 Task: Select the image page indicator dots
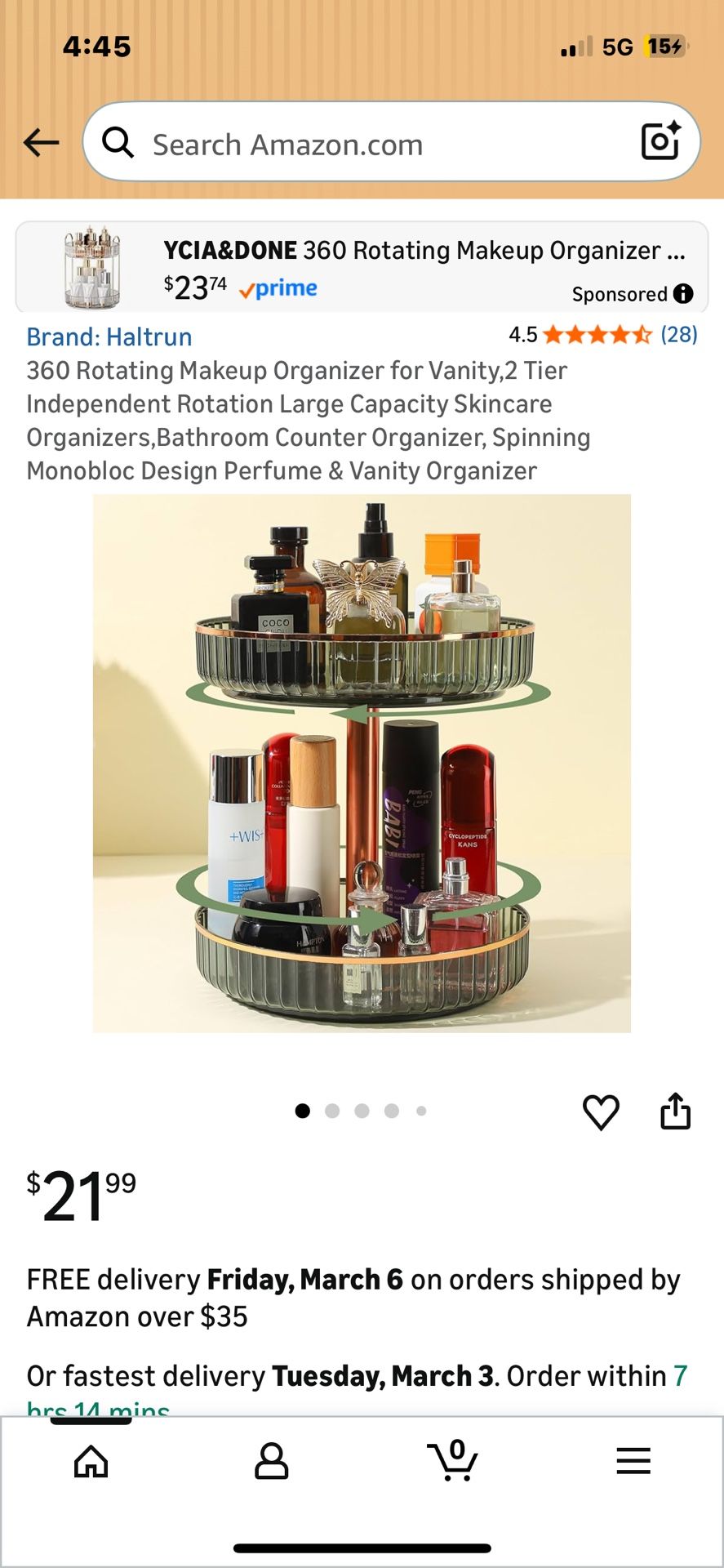coord(361,1111)
